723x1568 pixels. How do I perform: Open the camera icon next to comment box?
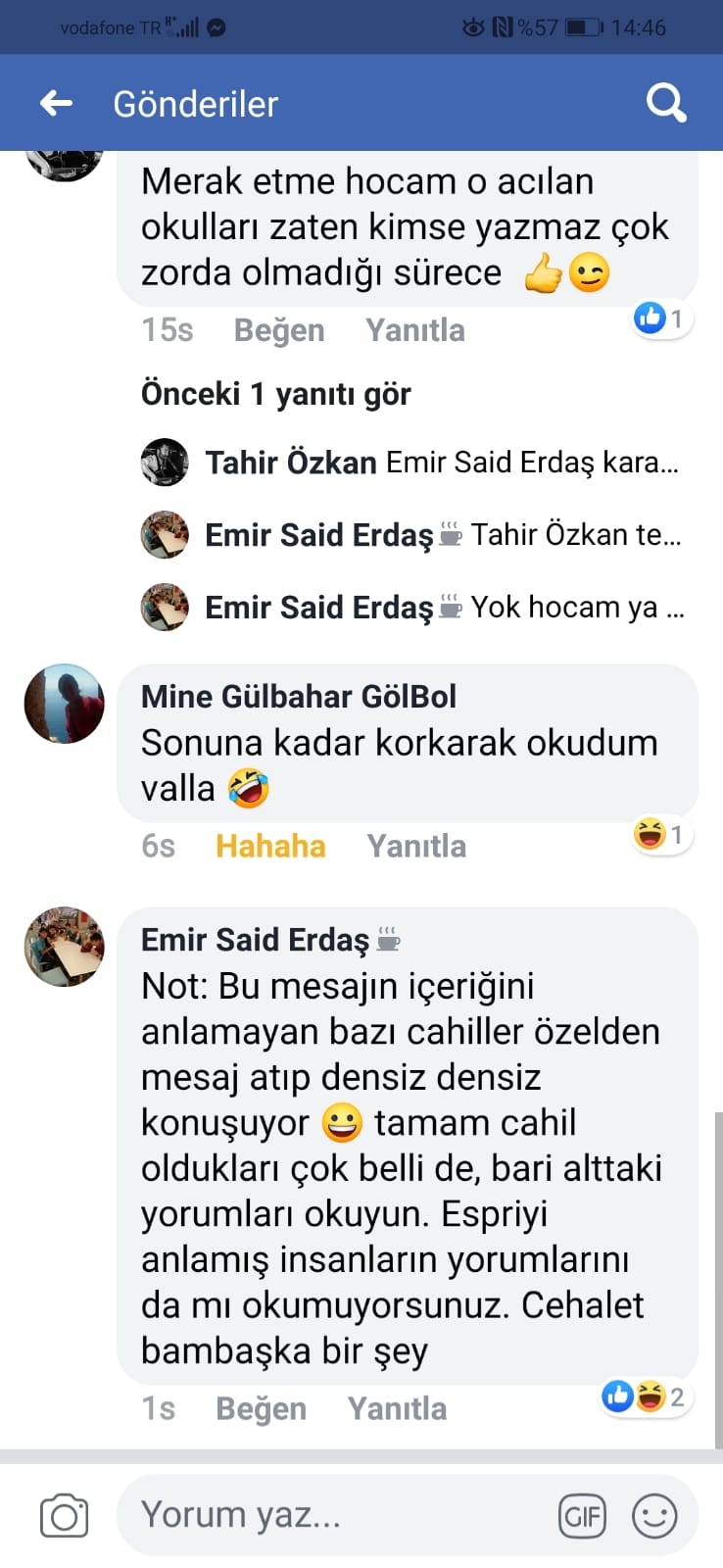63,1515
